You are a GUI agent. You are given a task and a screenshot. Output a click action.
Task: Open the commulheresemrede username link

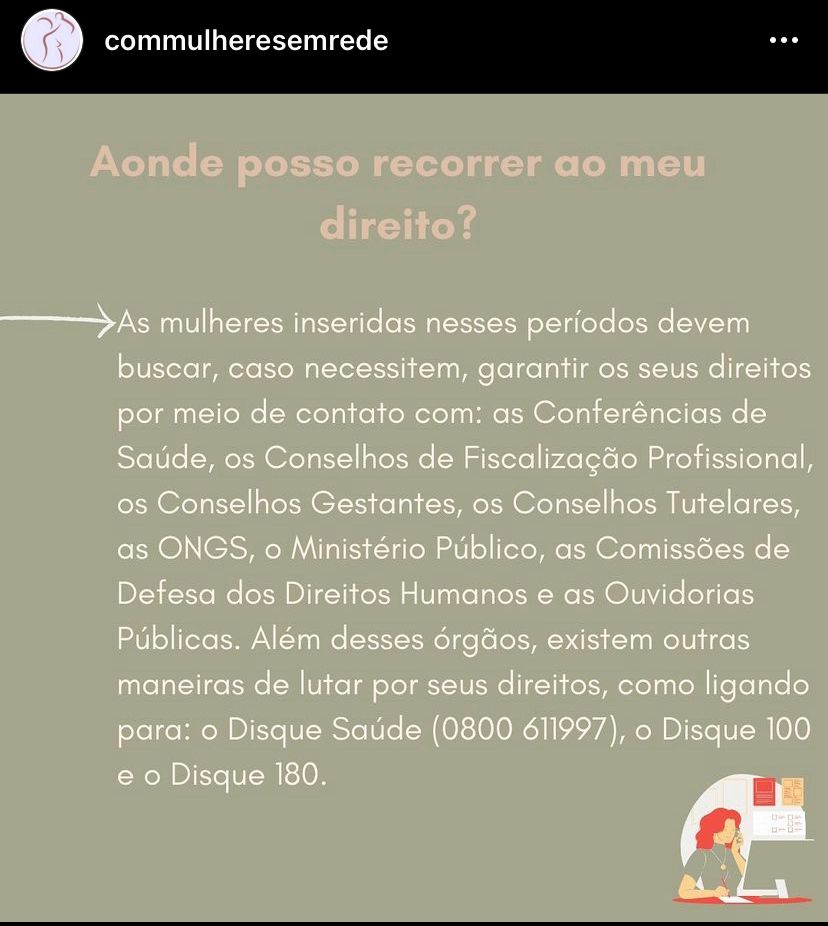pyautogui.click(x=246, y=41)
